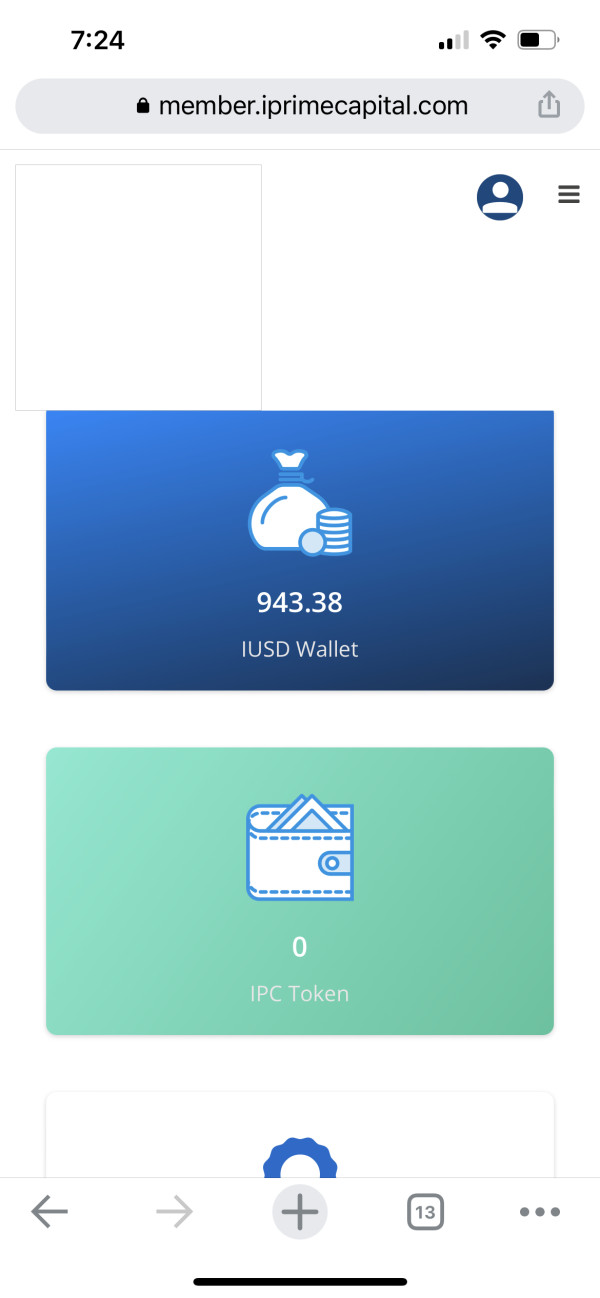Open the browser's three-dot menu
The height and width of the screenshot is (1298, 600).
(540, 1212)
